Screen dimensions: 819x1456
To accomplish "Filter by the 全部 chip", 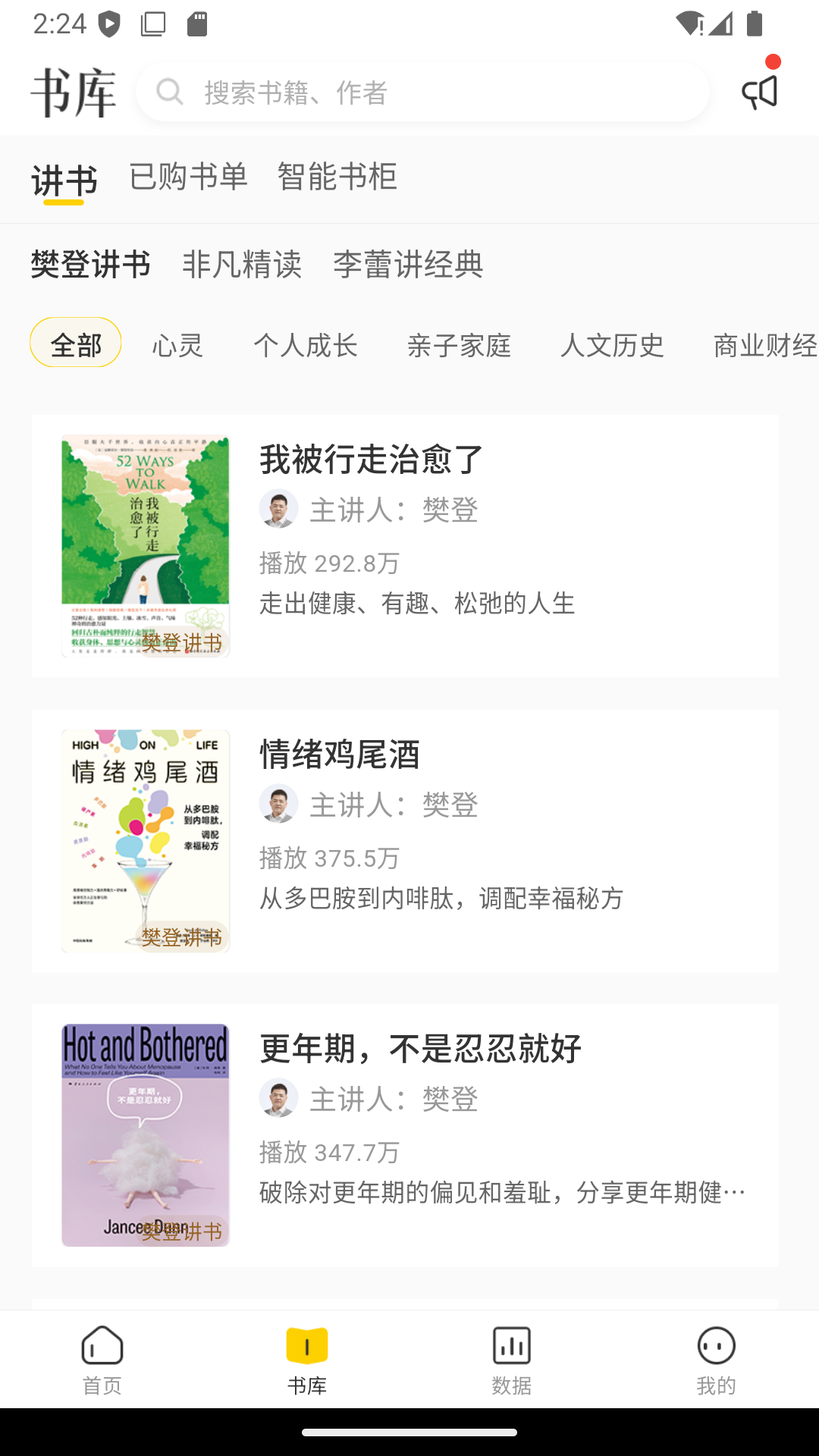I will point(76,344).
